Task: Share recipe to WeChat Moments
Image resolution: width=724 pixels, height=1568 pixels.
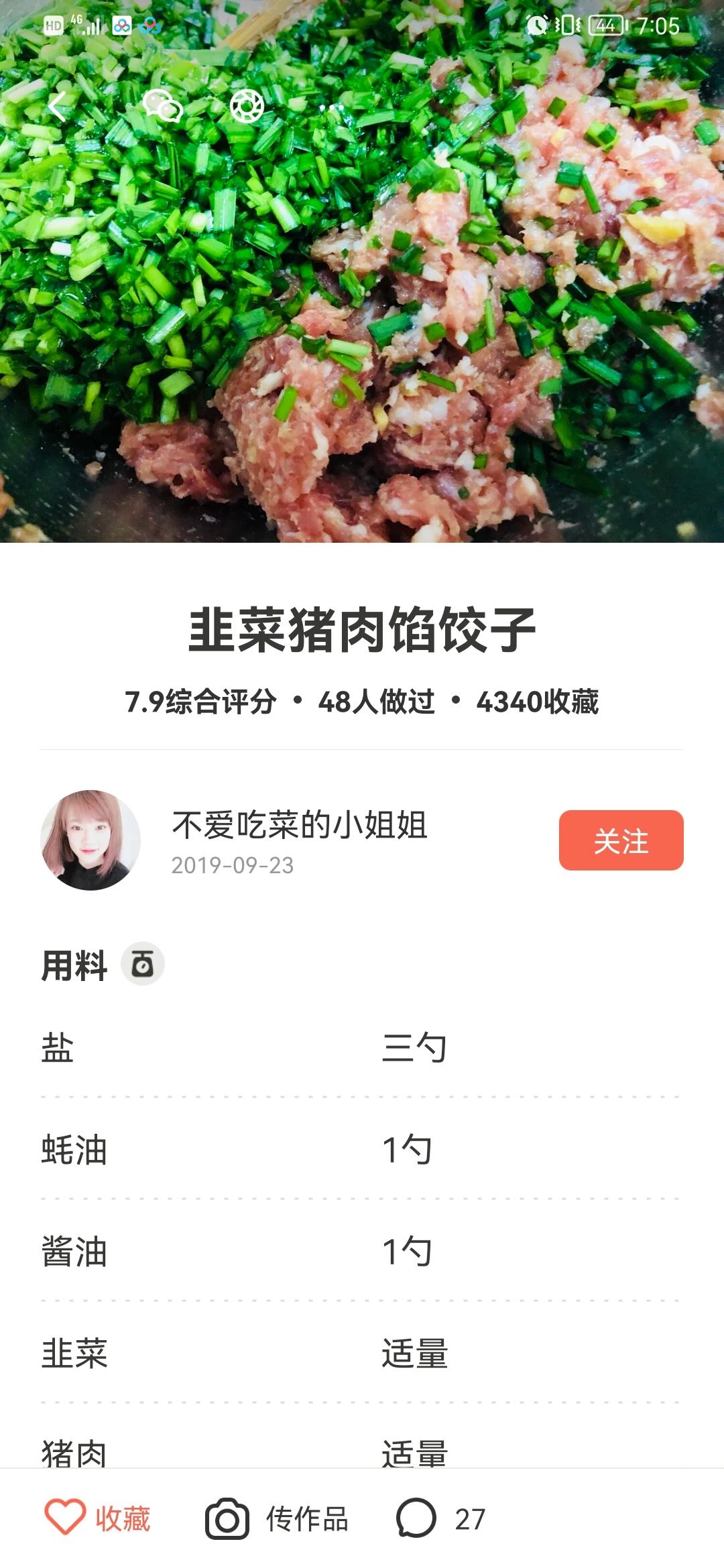Action: (x=247, y=107)
